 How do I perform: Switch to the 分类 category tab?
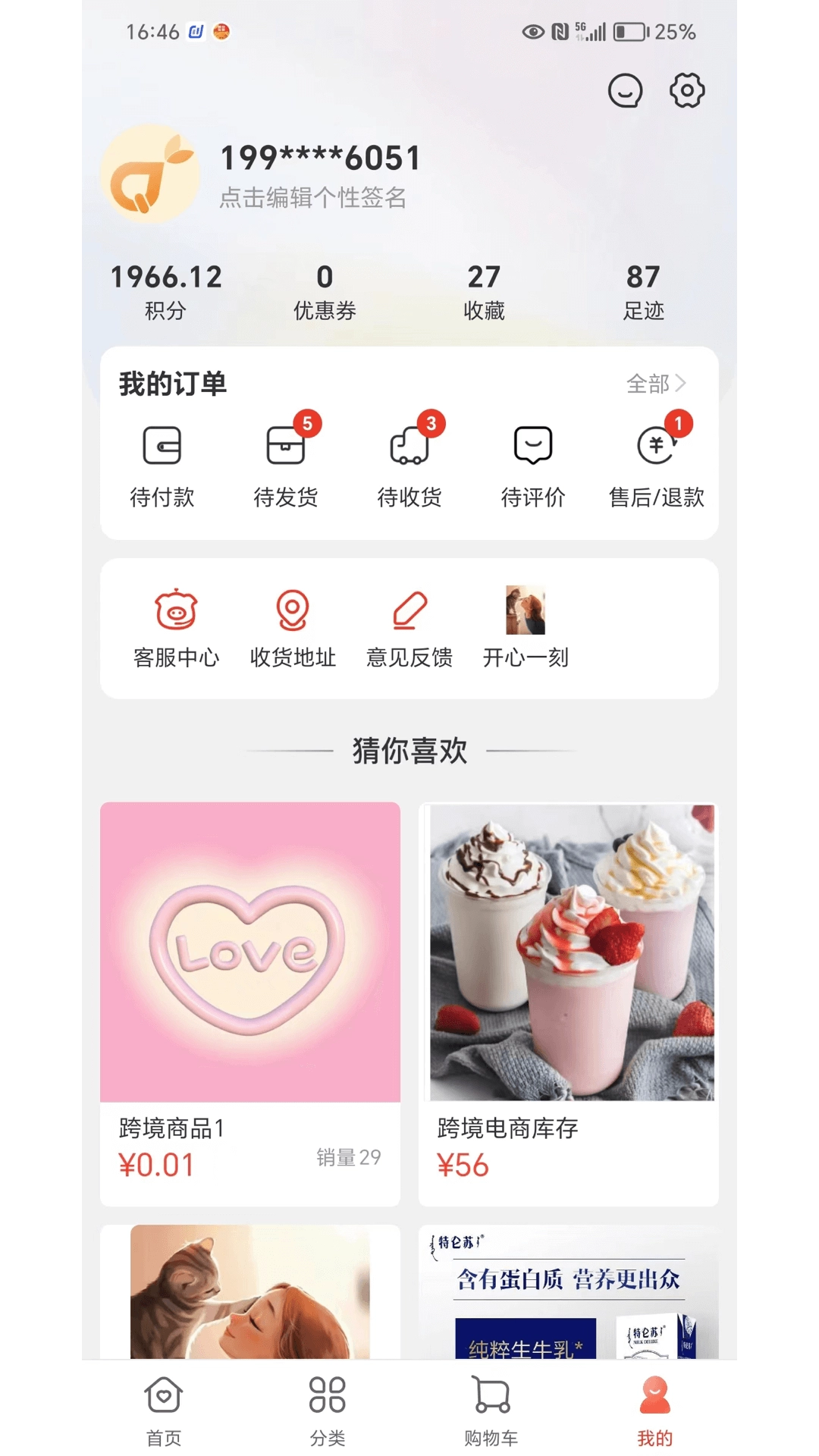327,1410
